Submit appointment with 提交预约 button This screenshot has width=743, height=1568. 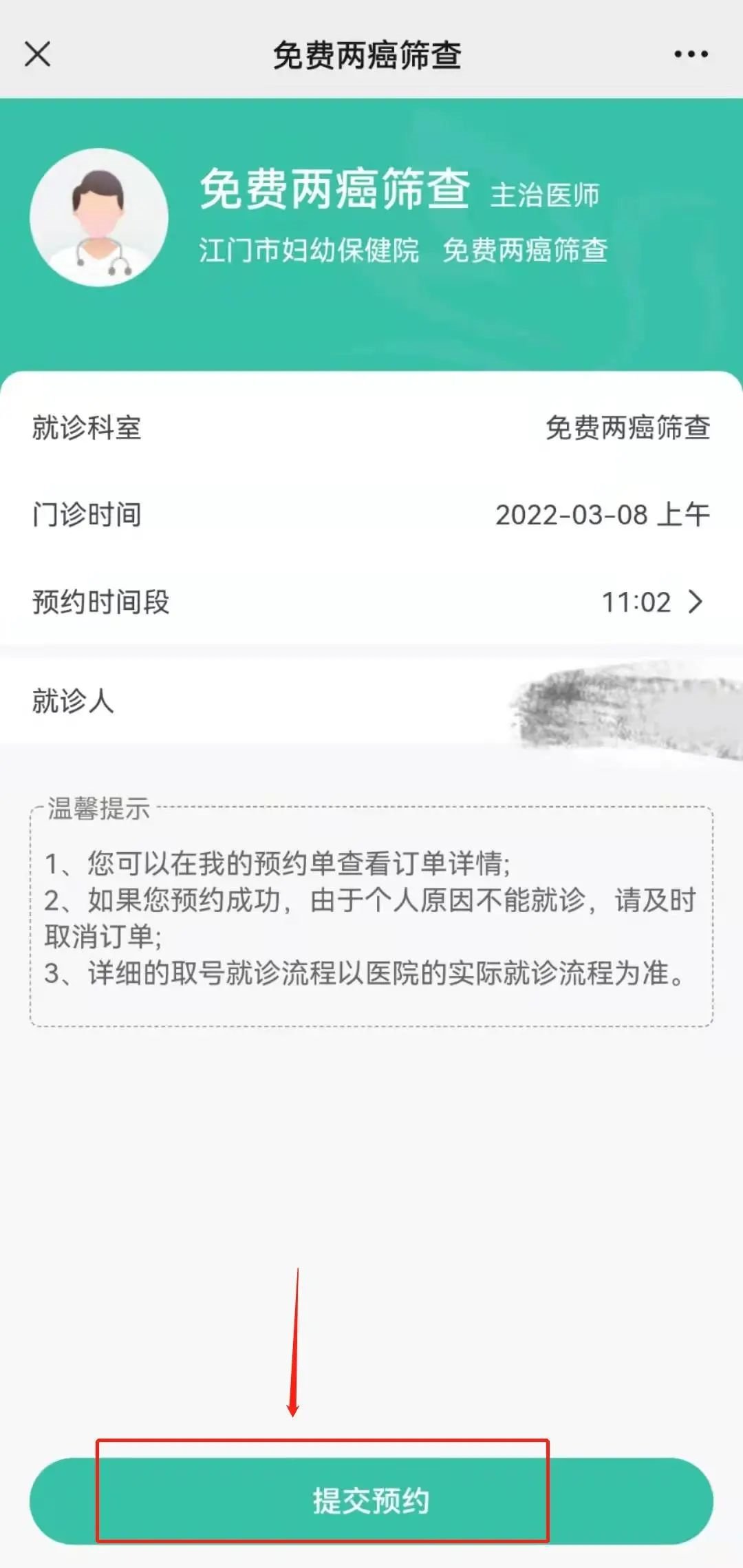[371, 1501]
